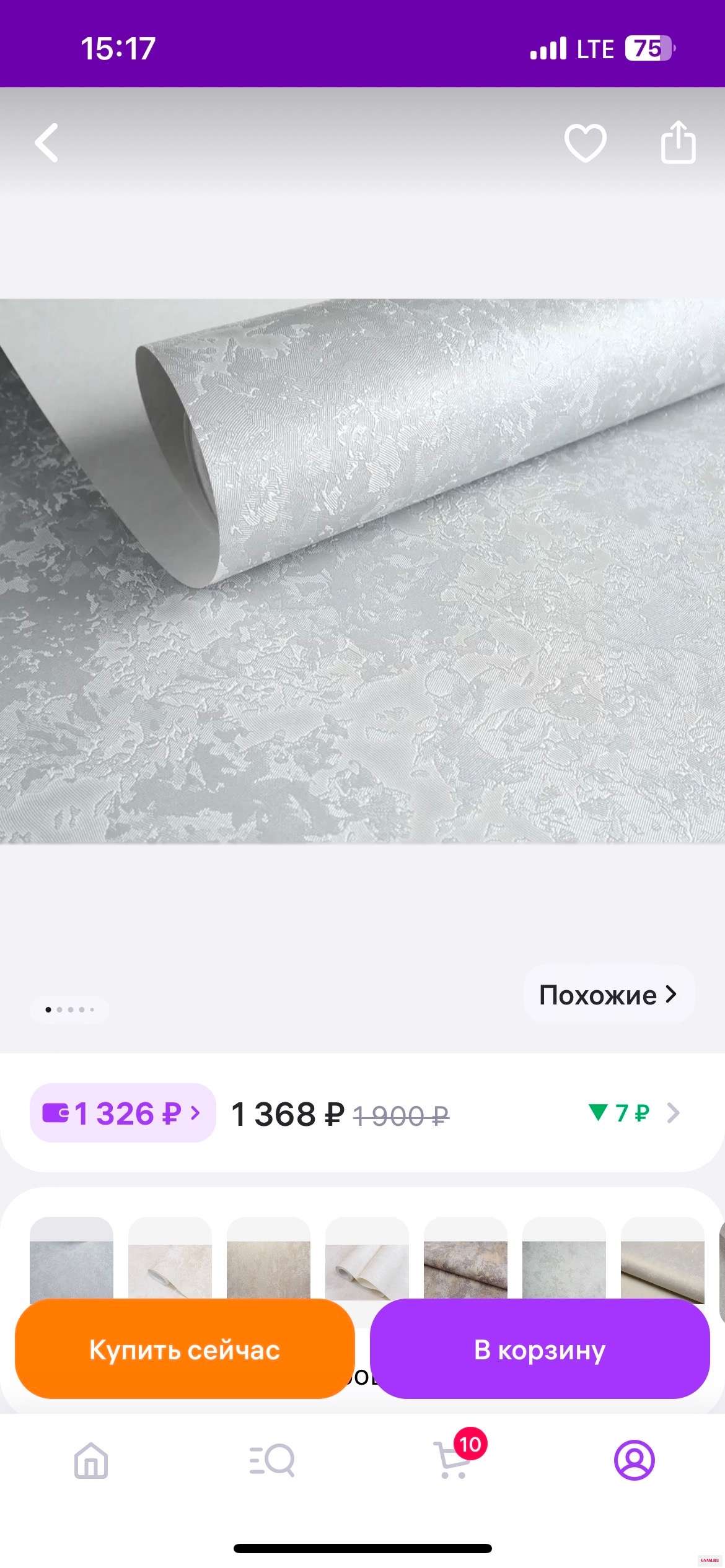The image size is (725, 1568).
Task: Go back to the previous page
Action: [x=47, y=143]
